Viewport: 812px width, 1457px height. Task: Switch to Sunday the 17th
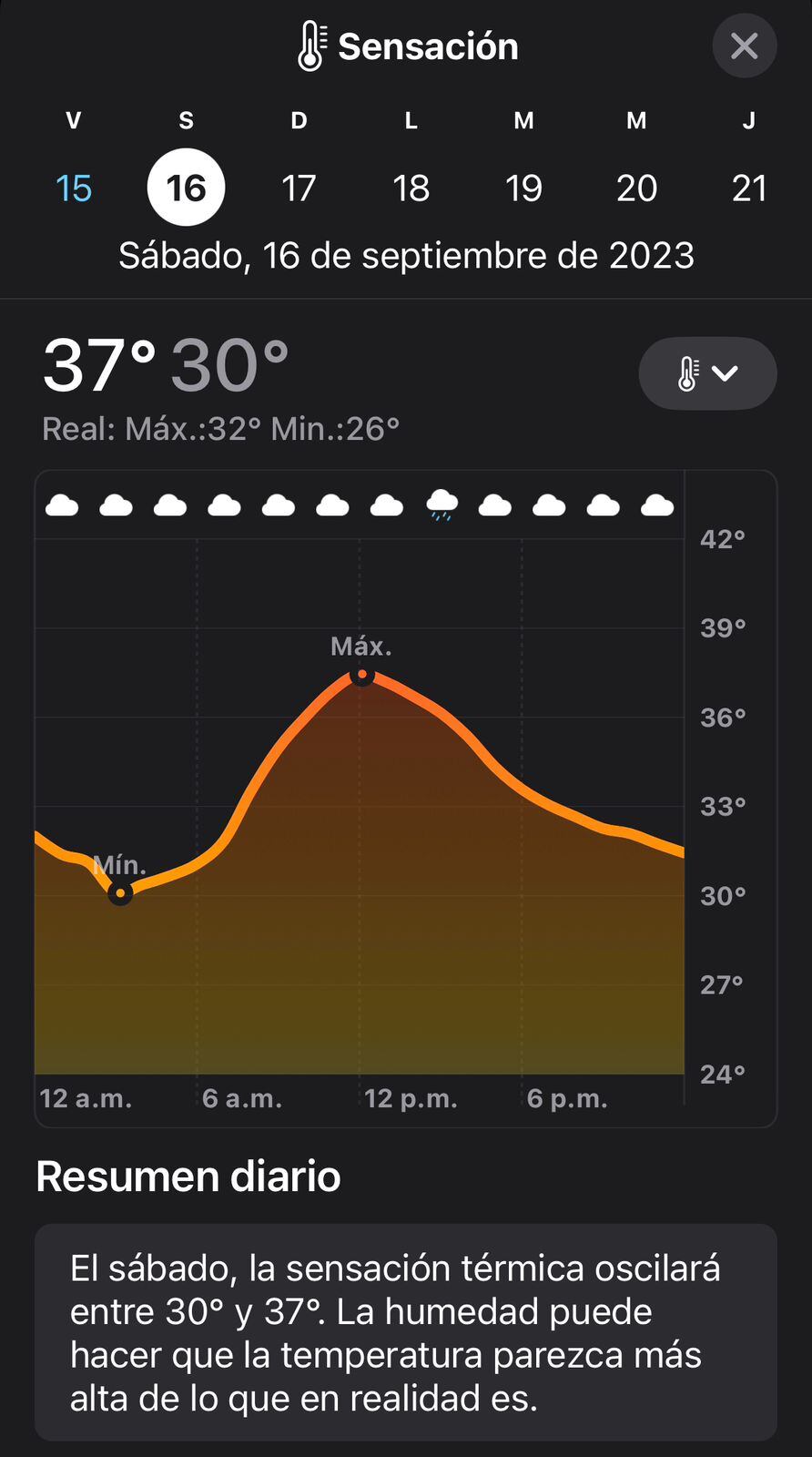click(299, 188)
